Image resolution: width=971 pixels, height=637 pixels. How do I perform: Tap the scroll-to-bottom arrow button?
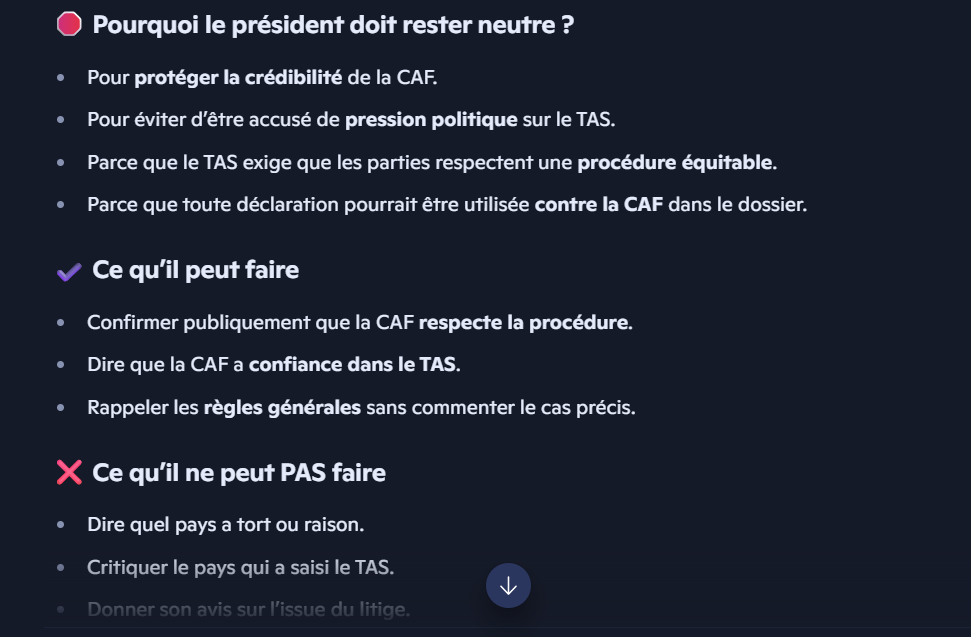coord(508,586)
